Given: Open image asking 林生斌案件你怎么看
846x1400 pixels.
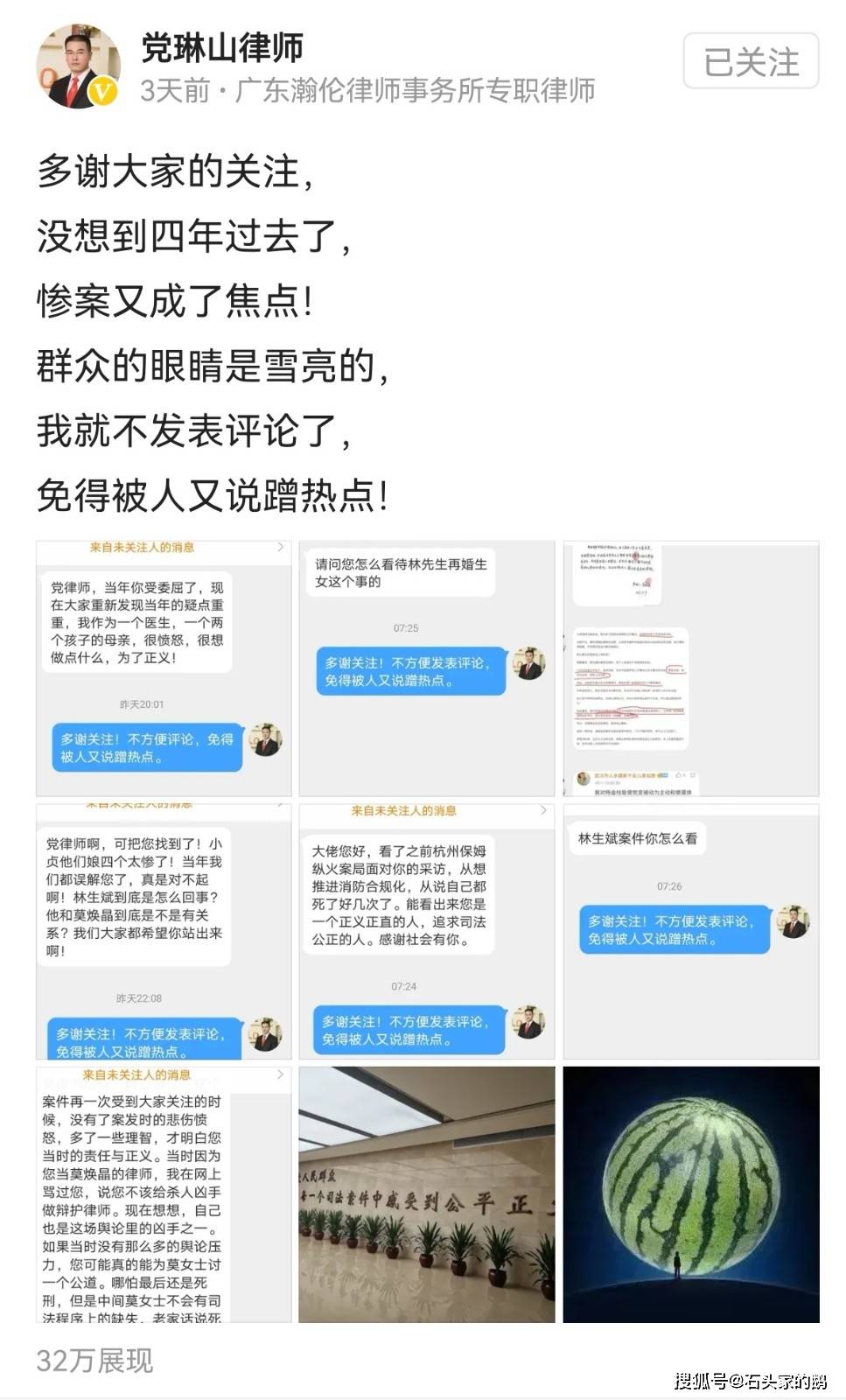Looking at the screenshot, I should click(x=691, y=932).
